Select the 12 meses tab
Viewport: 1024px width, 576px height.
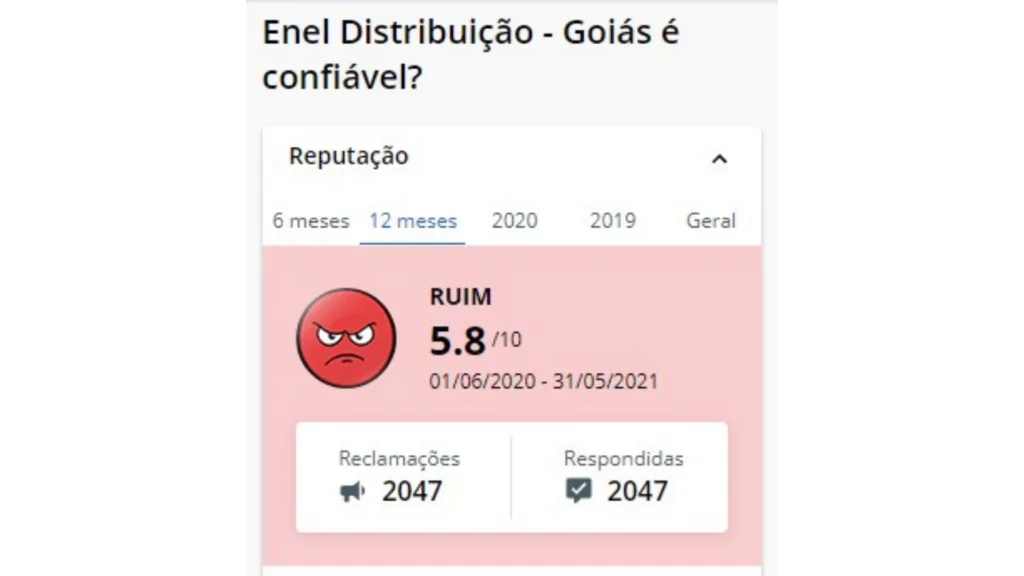pos(412,221)
